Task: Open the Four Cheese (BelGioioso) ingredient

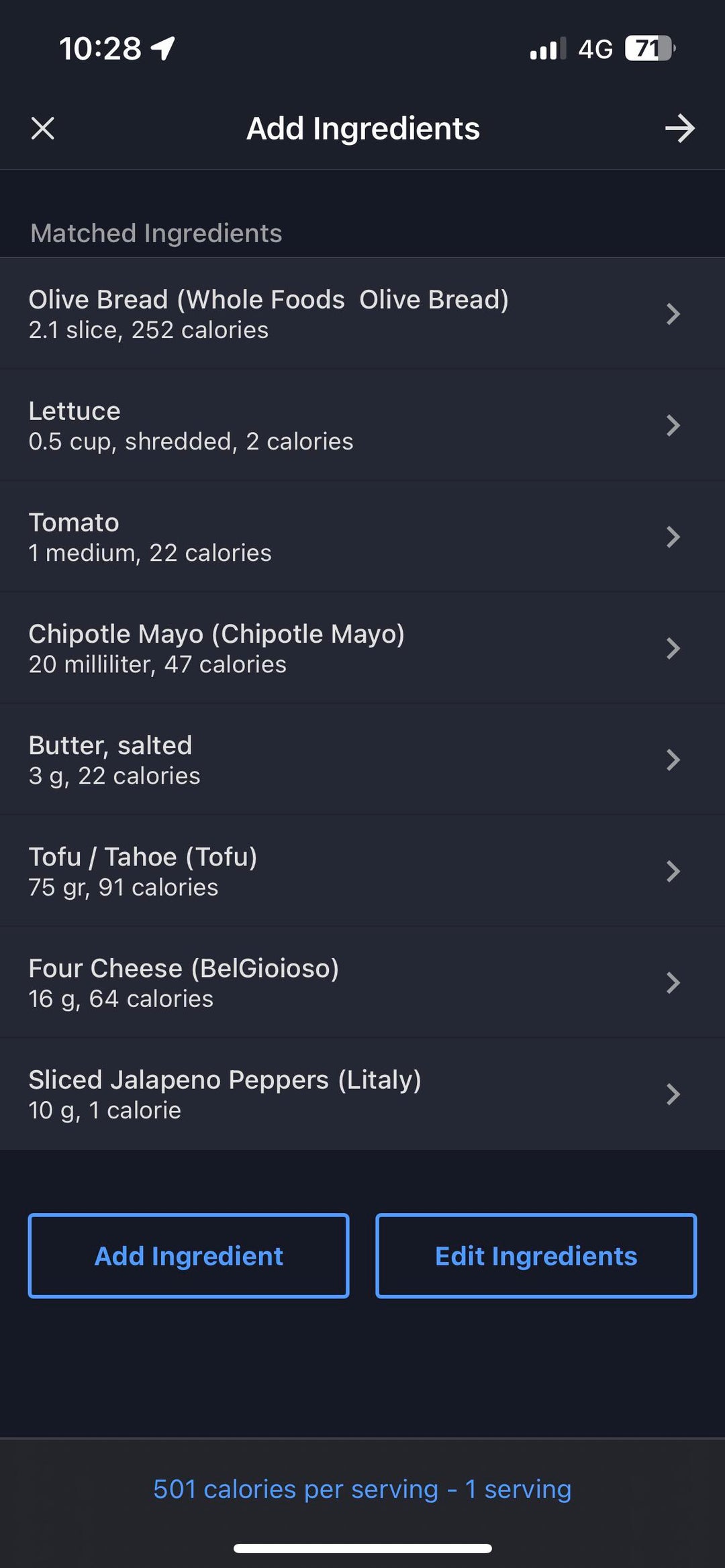Action: (362, 982)
